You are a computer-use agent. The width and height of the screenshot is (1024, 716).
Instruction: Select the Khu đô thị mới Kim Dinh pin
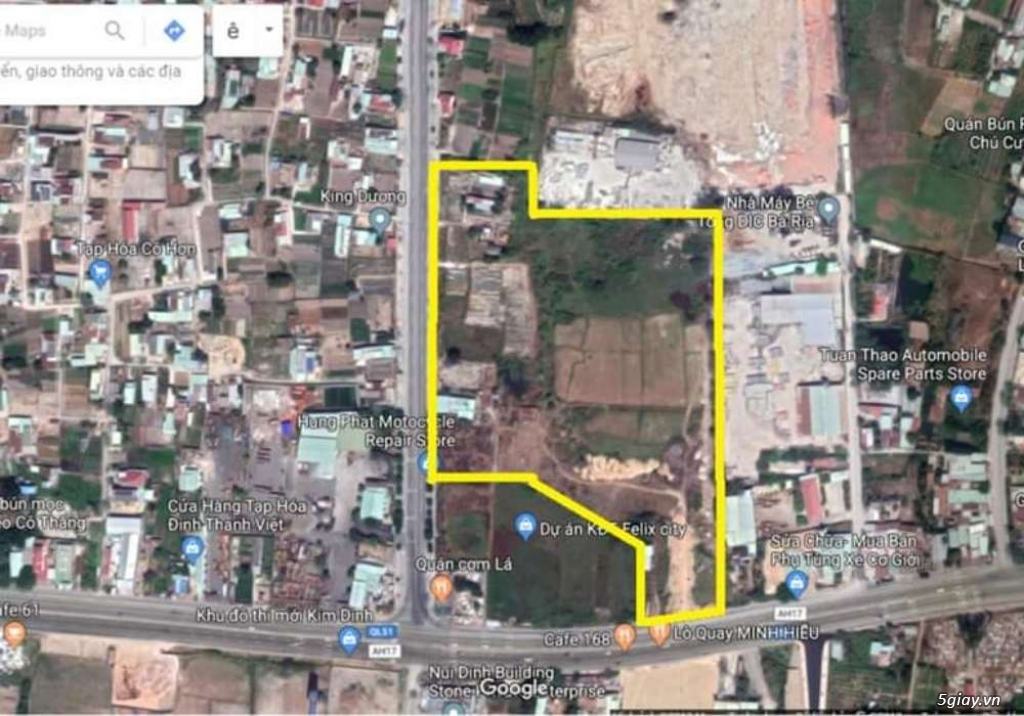(x=349, y=637)
